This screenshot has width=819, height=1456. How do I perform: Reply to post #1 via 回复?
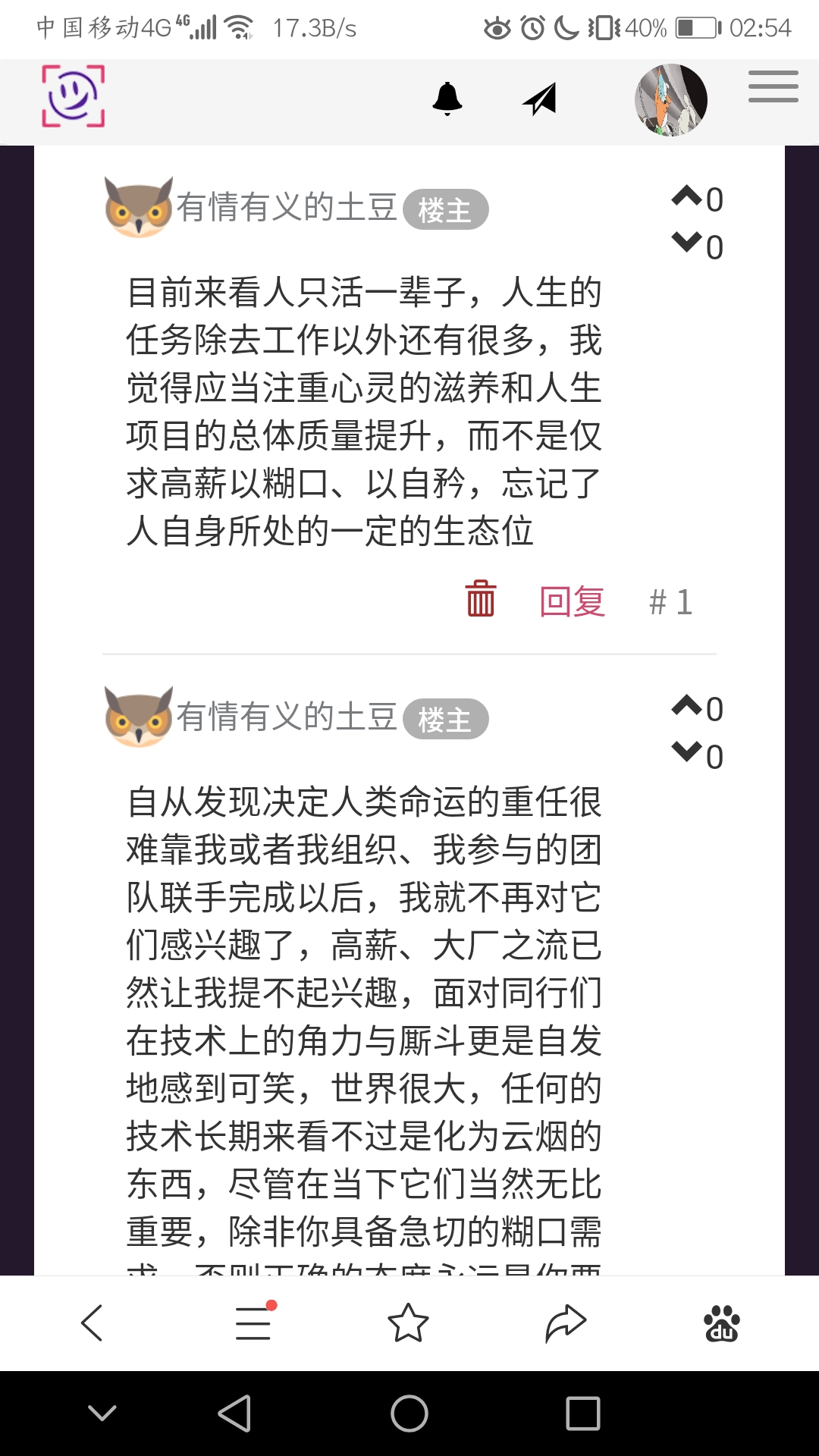click(x=572, y=601)
